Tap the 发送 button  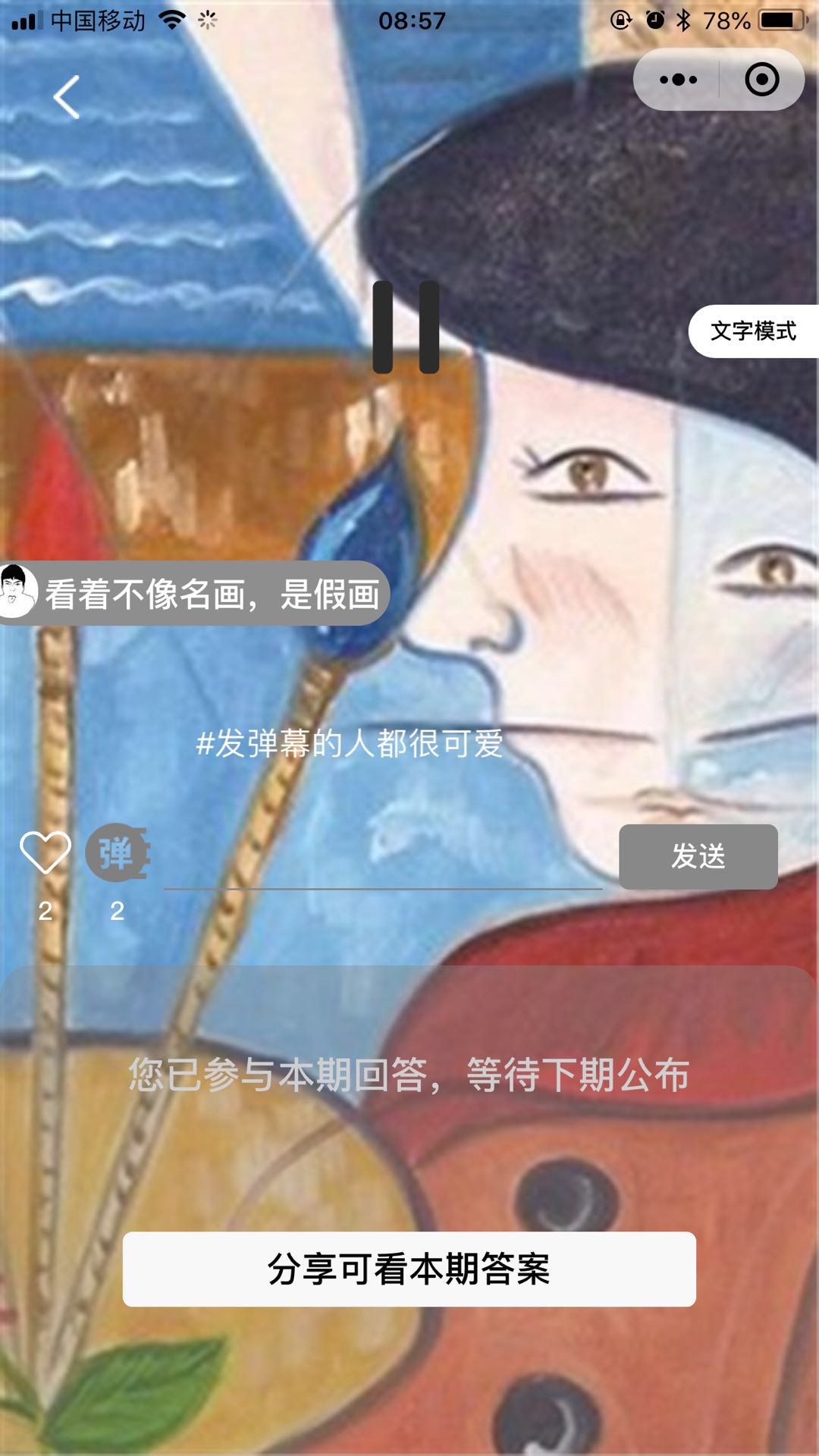tap(698, 857)
